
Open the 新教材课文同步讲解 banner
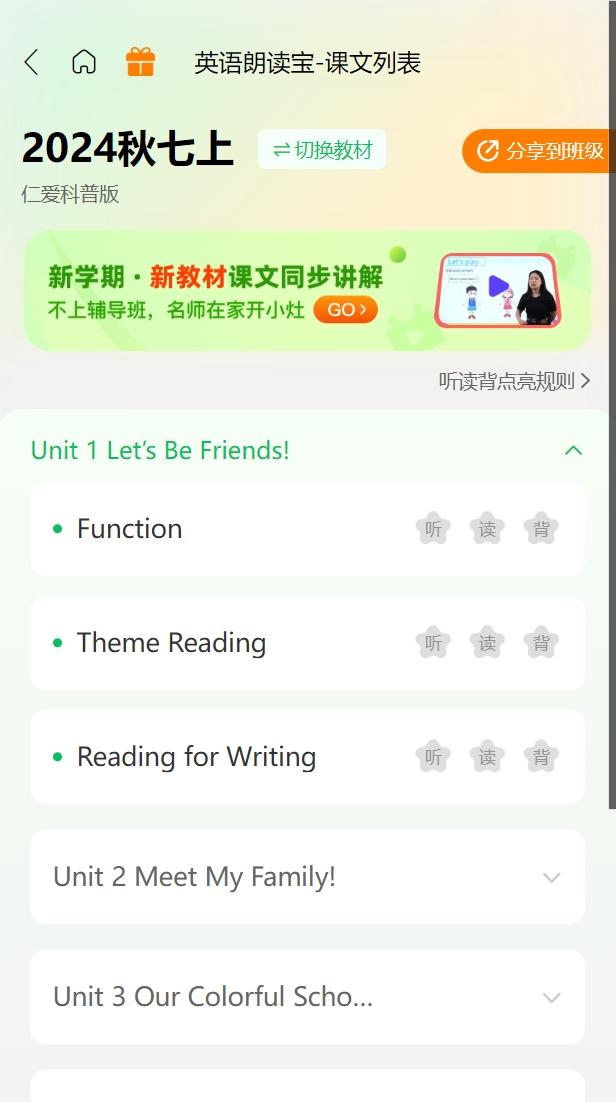pyautogui.click(x=307, y=291)
